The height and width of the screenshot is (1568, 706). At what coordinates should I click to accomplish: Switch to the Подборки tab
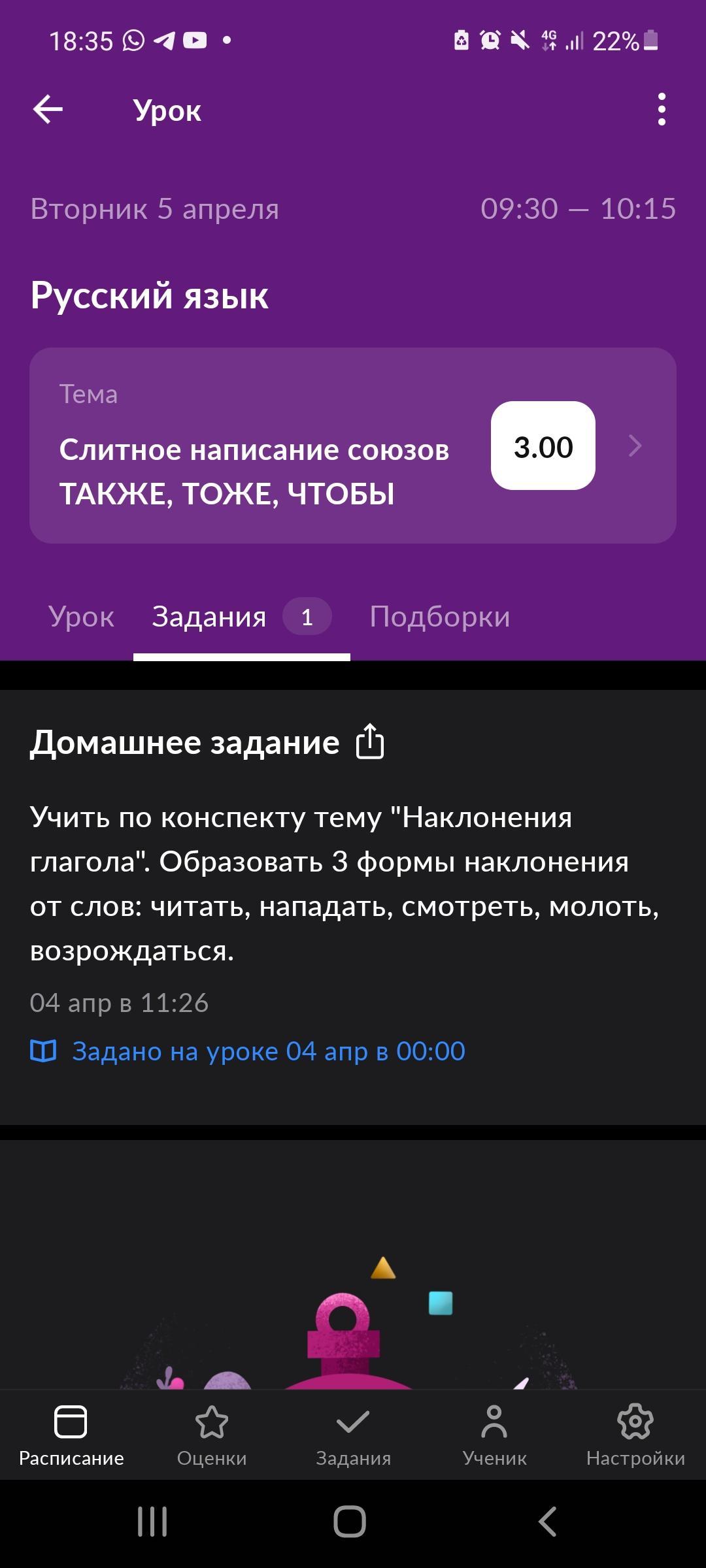[439, 617]
